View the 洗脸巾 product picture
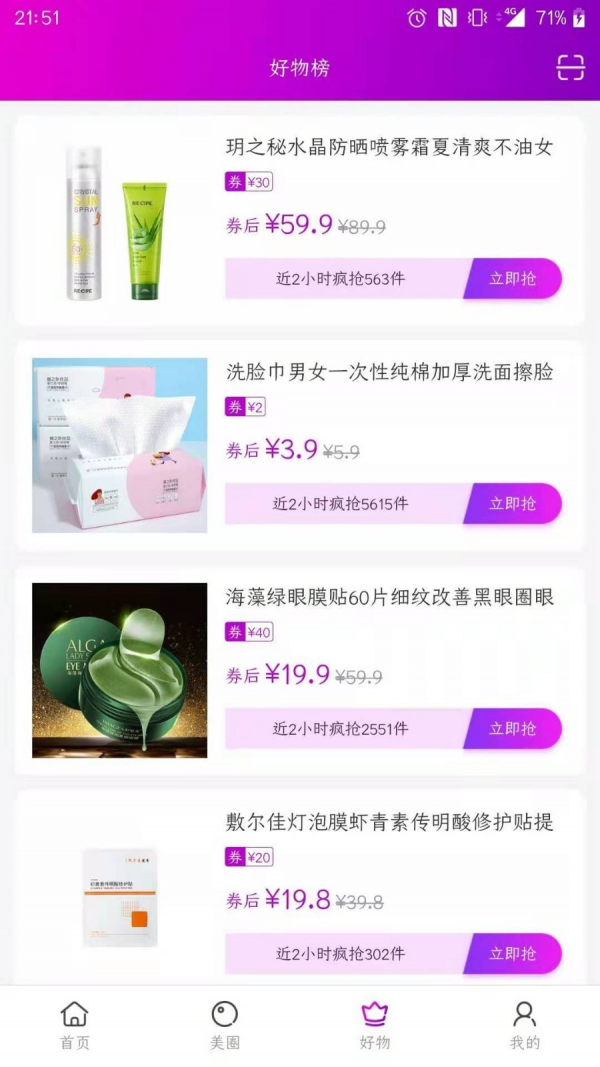 pyautogui.click(x=119, y=446)
